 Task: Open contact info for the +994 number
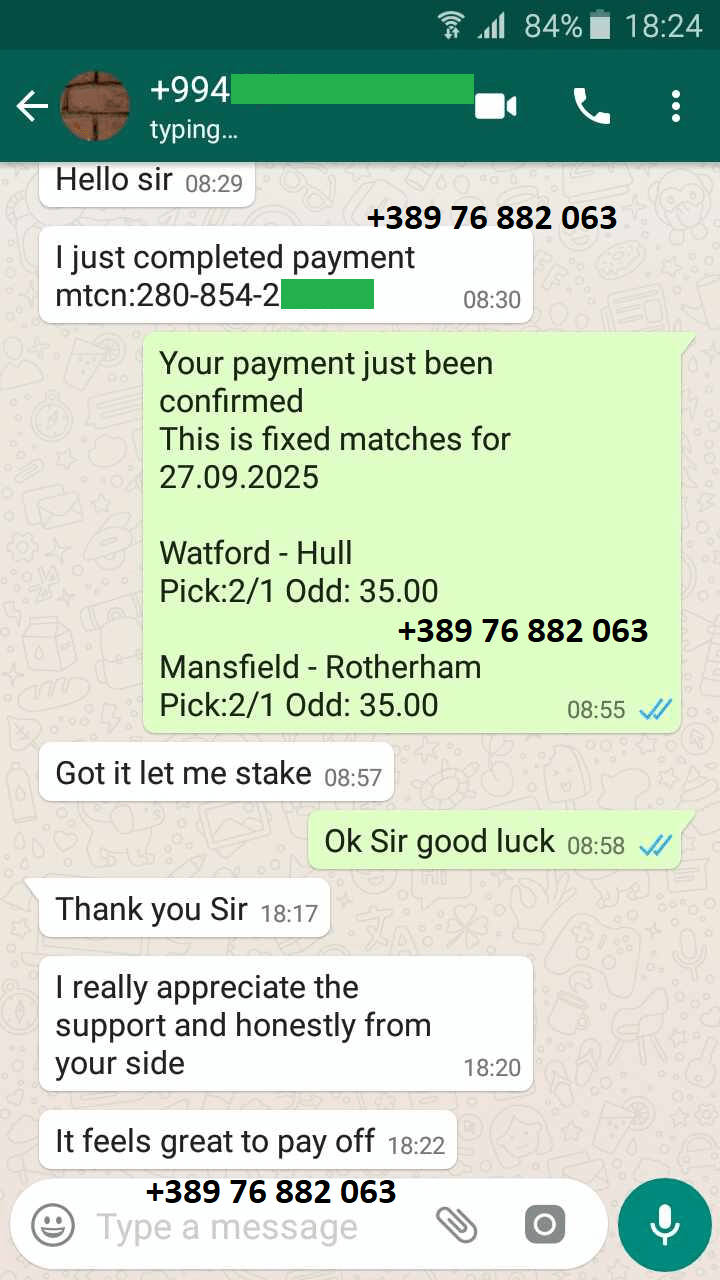[300, 107]
